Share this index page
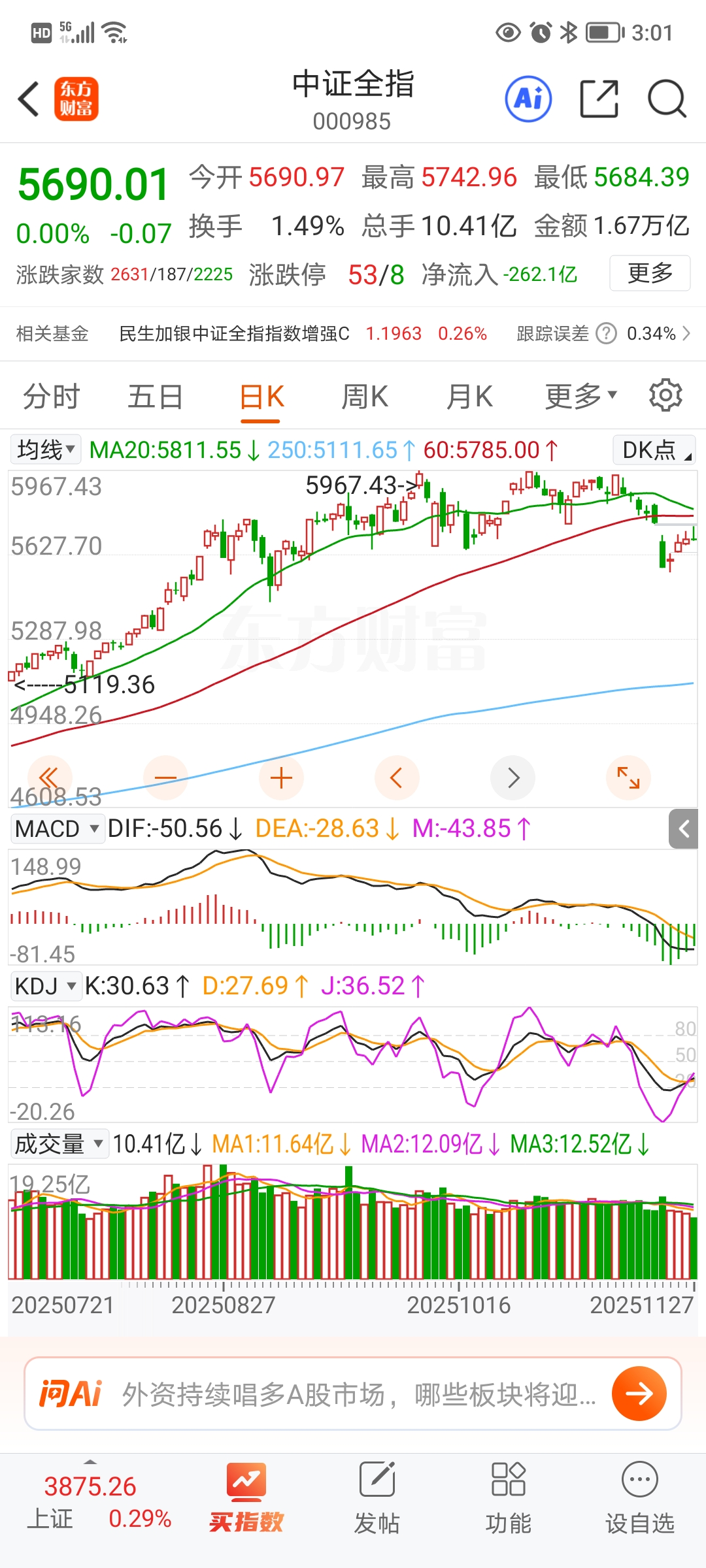This screenshot has height=1568, width=706. (599, 99)
